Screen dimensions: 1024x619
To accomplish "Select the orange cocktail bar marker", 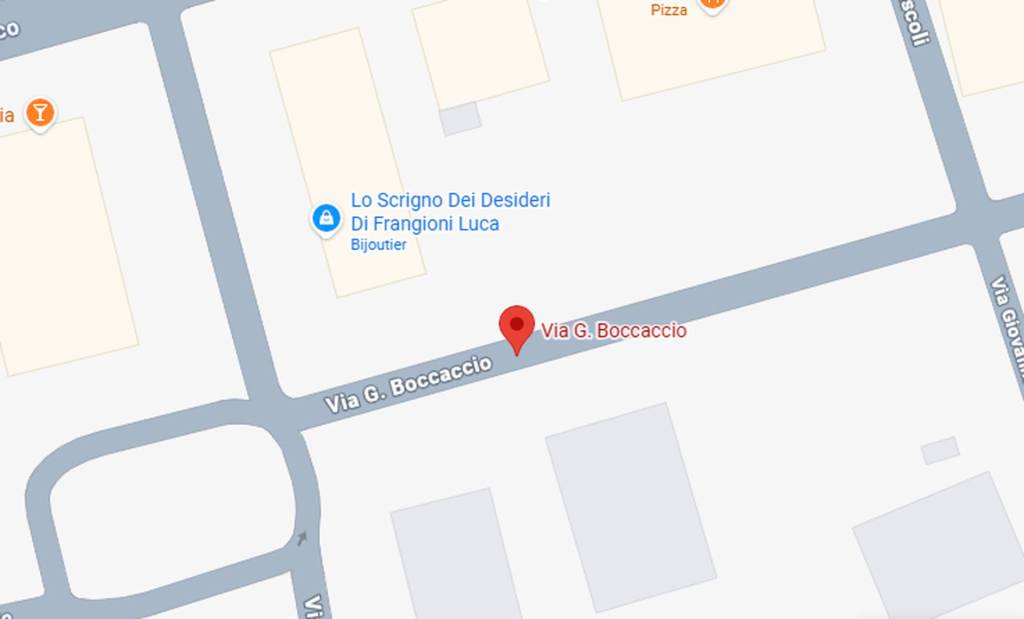I will point(40,113).
